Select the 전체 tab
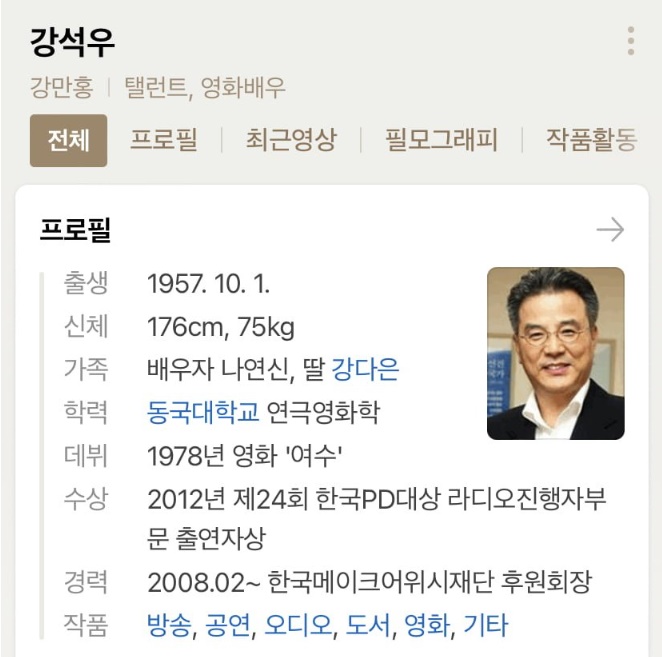Image resolution: width=662 pixels, height=657 pixels. point(68,140)
